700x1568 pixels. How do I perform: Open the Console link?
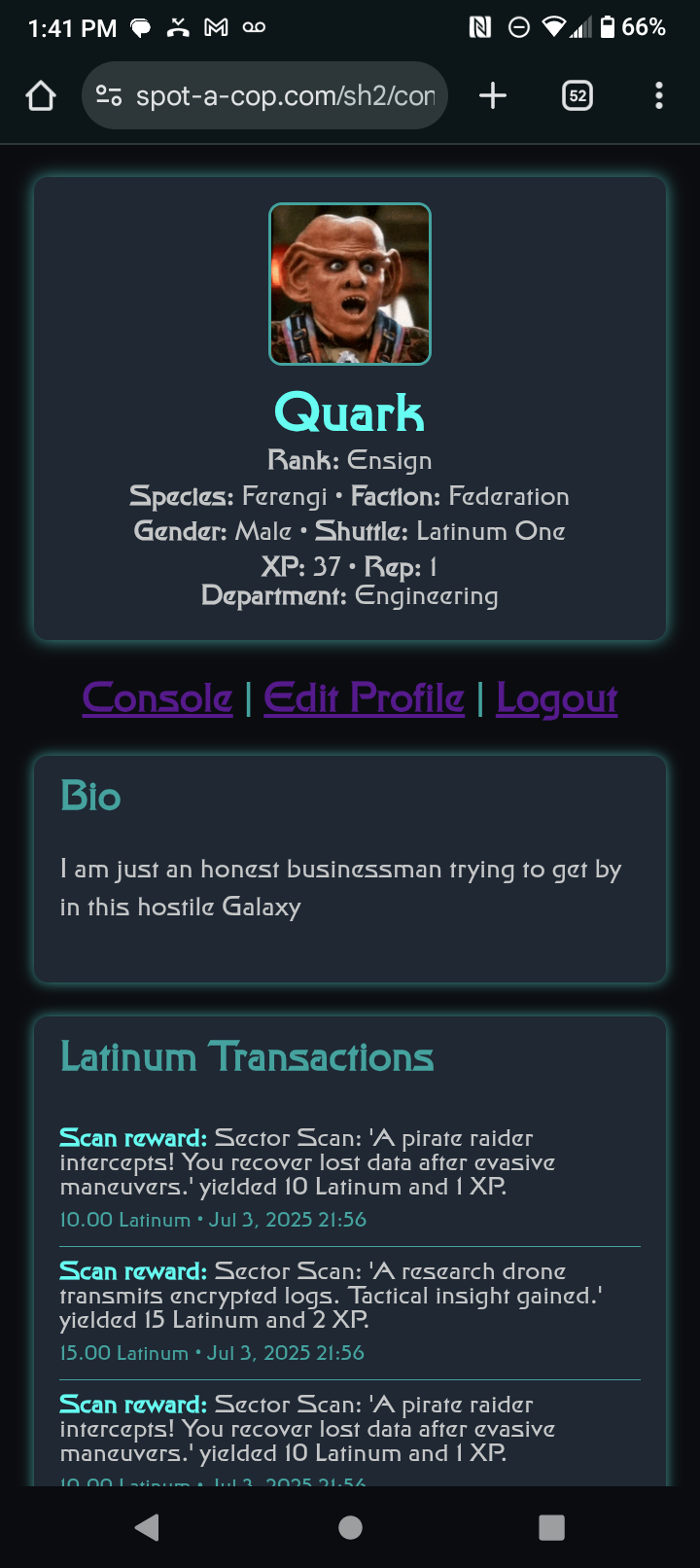coord(157,698)
